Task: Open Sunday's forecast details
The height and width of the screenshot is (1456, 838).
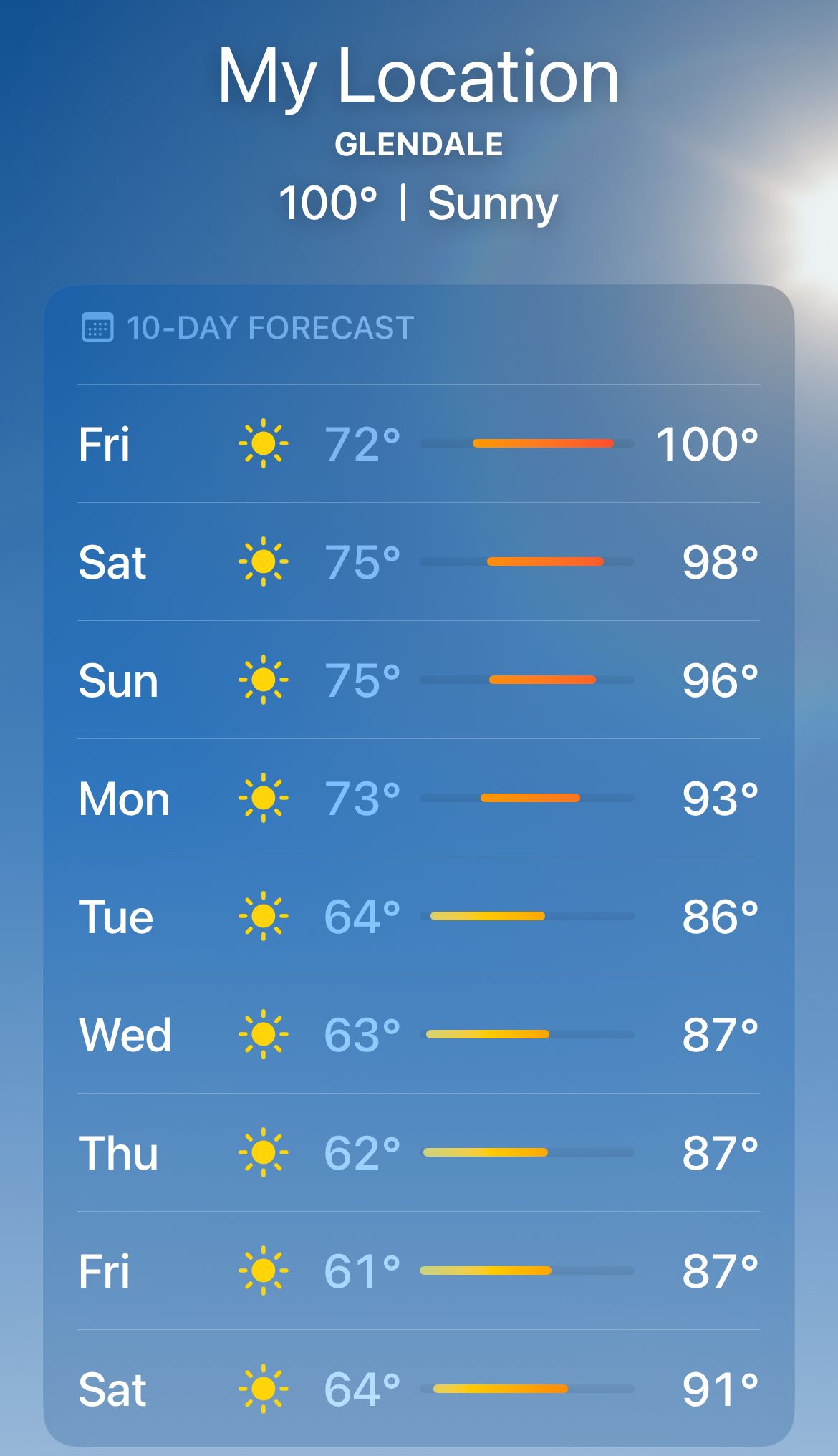Action: [x=418, y=680]
